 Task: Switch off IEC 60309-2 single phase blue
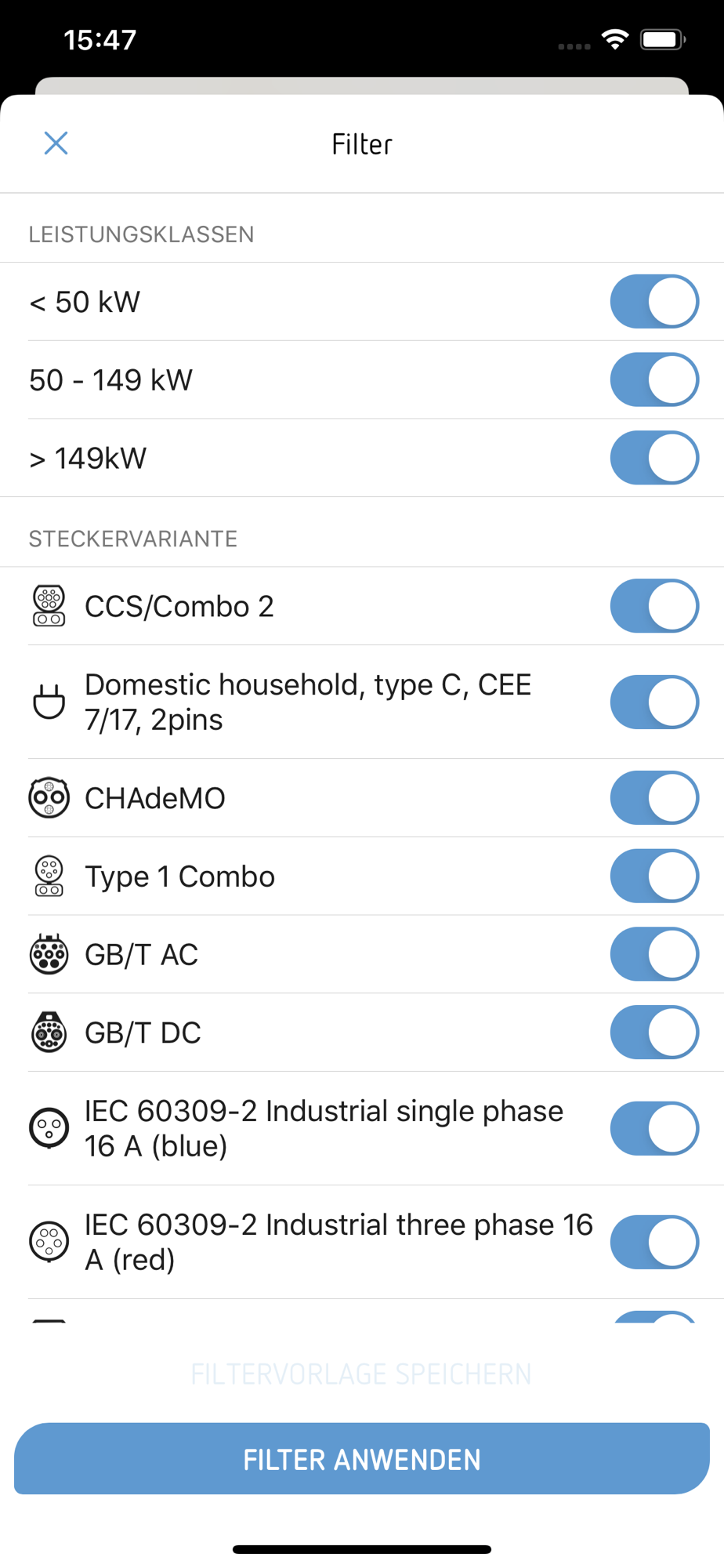pyautogui.click(x=654, y=1129)
